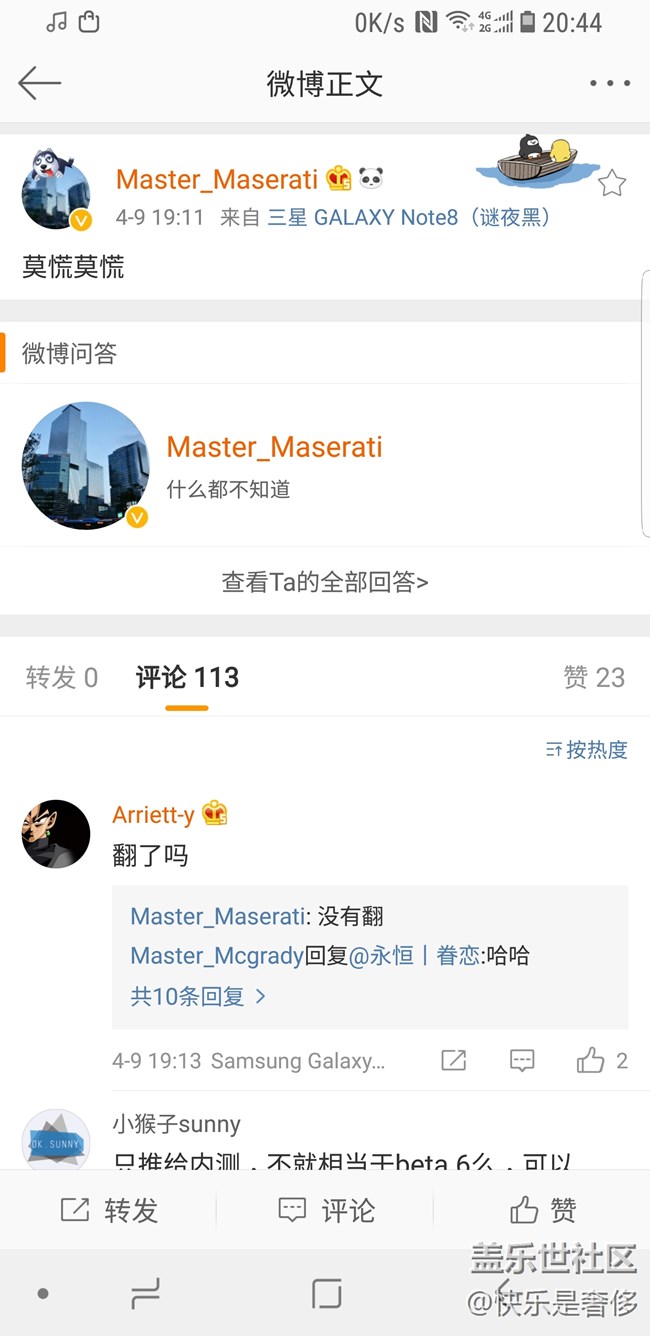The width and height of the screenshot is (650, 1336).
Task: Reply to Arriett-y's comment
Action: pyautogui.click(x=522, y=1060)
